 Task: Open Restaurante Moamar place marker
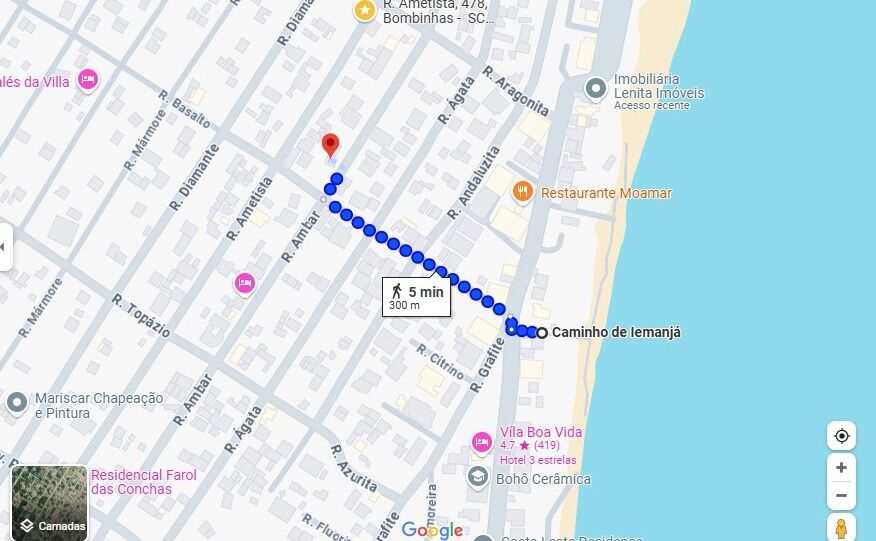pos(522,192)
